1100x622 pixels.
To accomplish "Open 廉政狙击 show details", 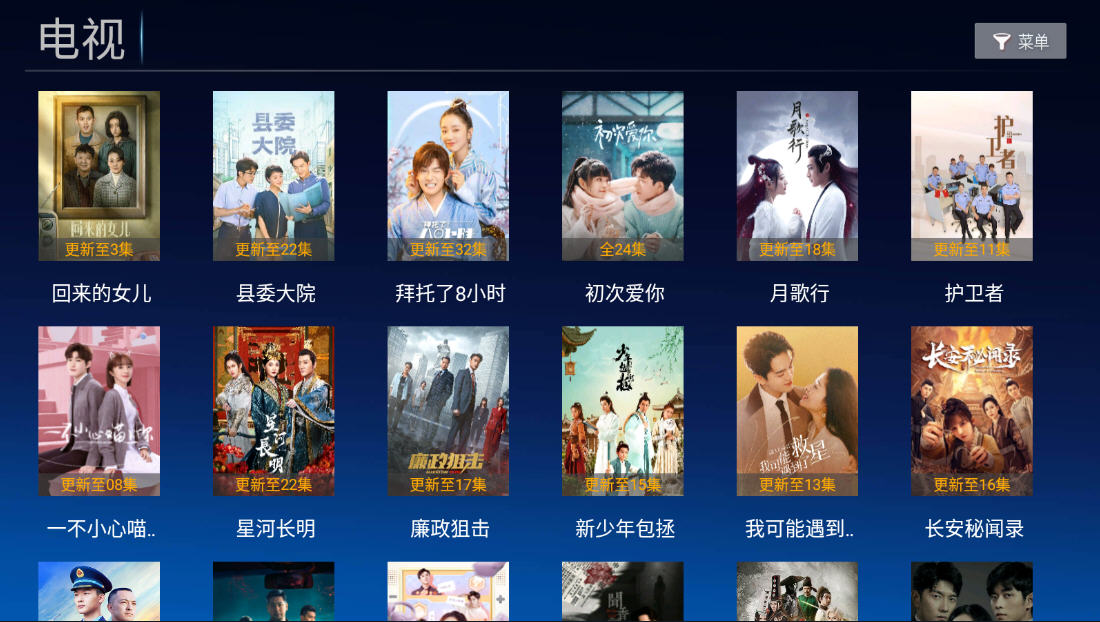I will [x=448, y=411].
